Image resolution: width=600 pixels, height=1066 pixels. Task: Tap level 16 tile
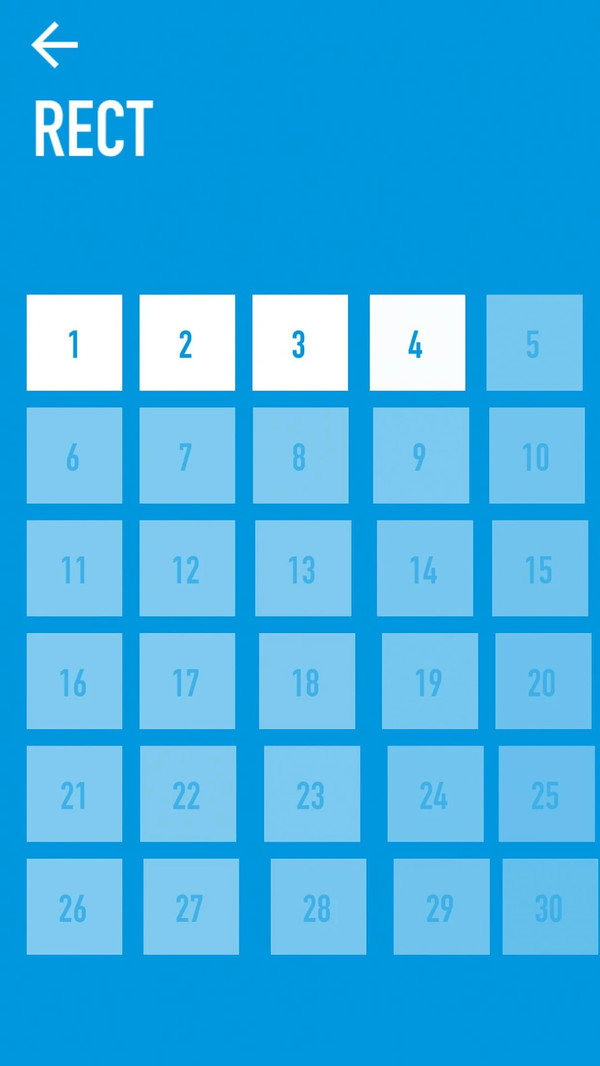coord(74,681)
